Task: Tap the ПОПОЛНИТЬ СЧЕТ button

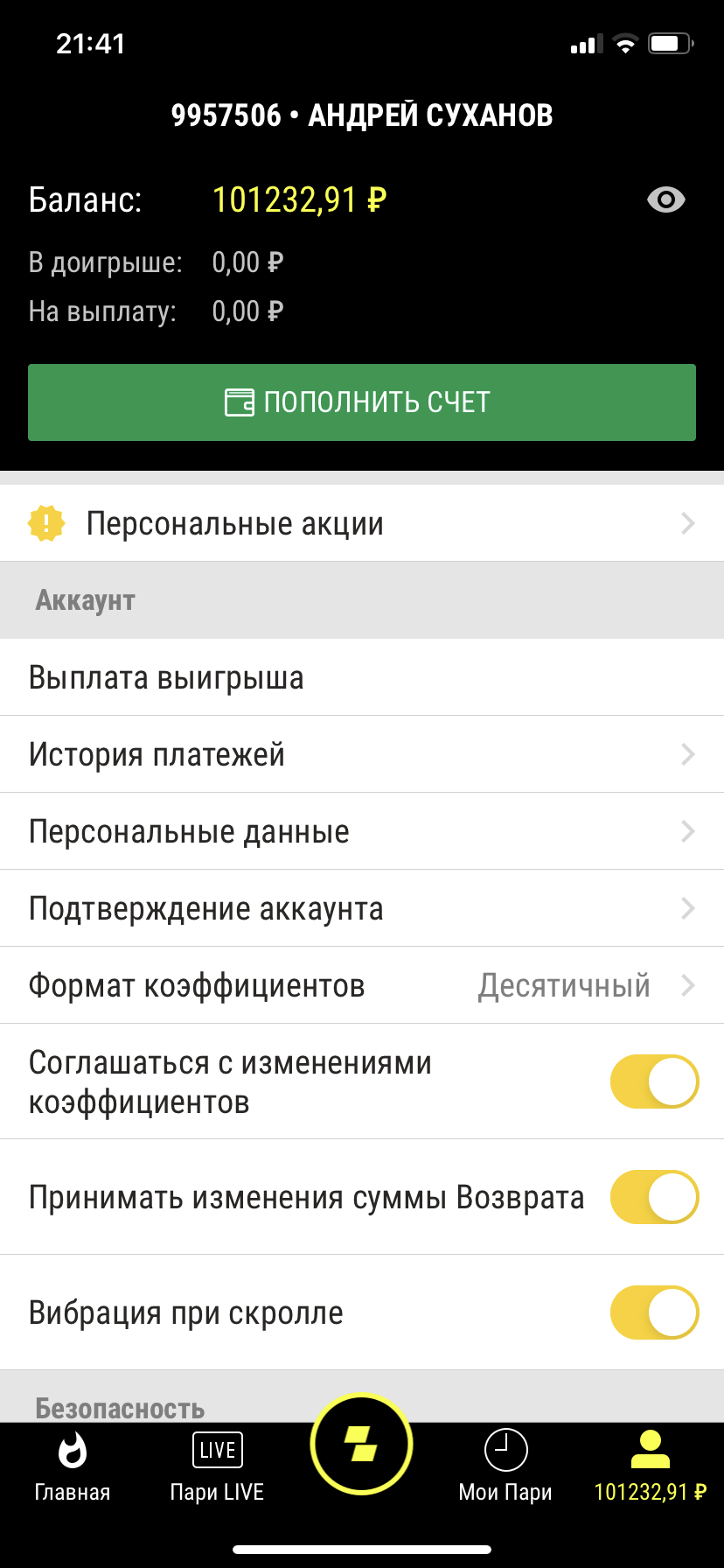Action: [x=362, y=402]
